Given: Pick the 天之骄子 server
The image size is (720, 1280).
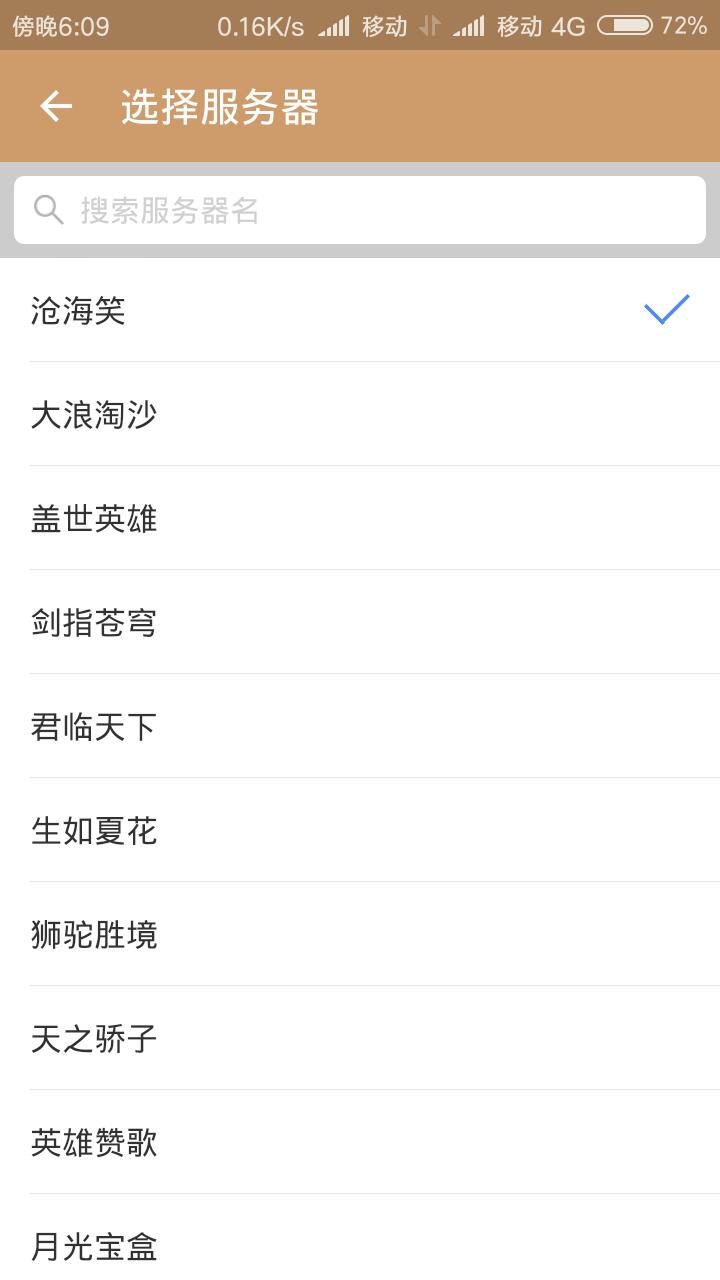Looking at the screenshot, I should click(x=360, y=1038).
